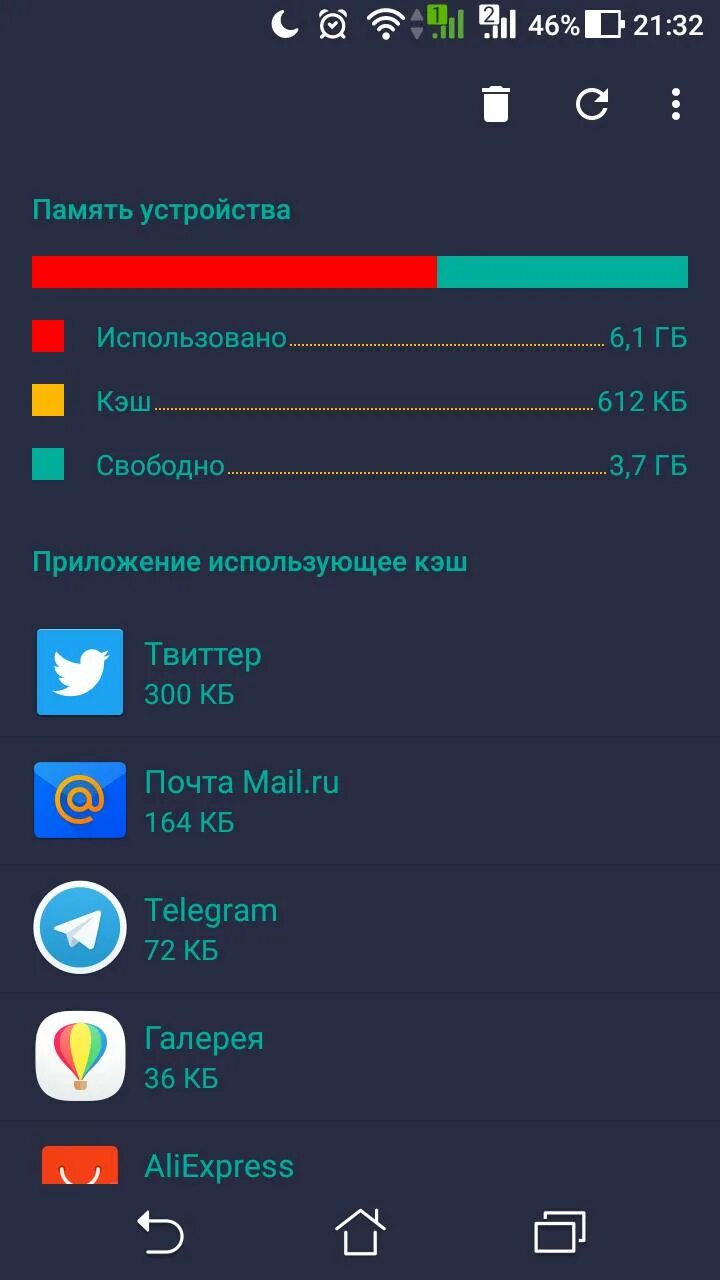
Task: Open the three-dot overflow menu
Action: click(676, 104)
